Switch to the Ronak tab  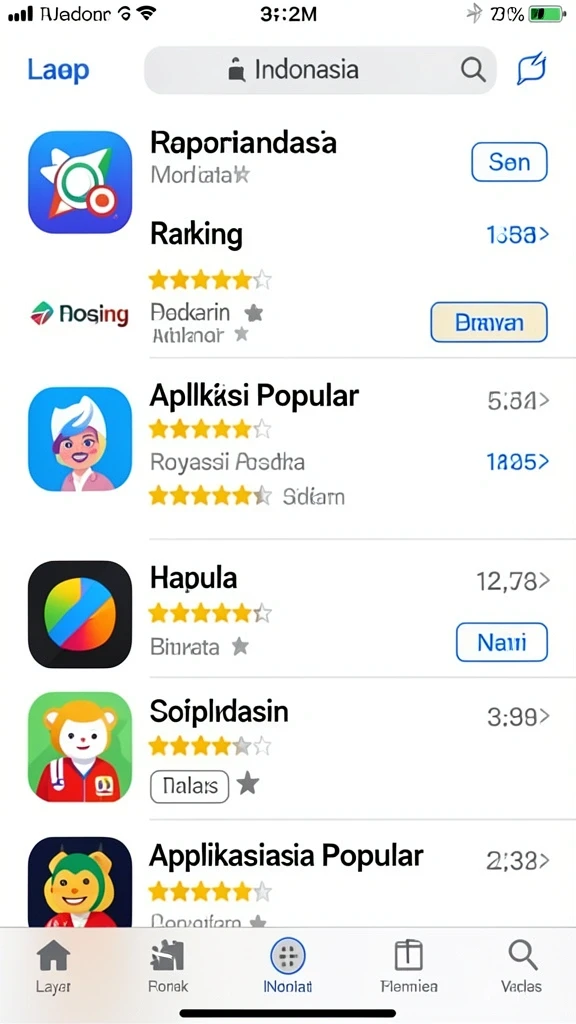click(168, 967)
